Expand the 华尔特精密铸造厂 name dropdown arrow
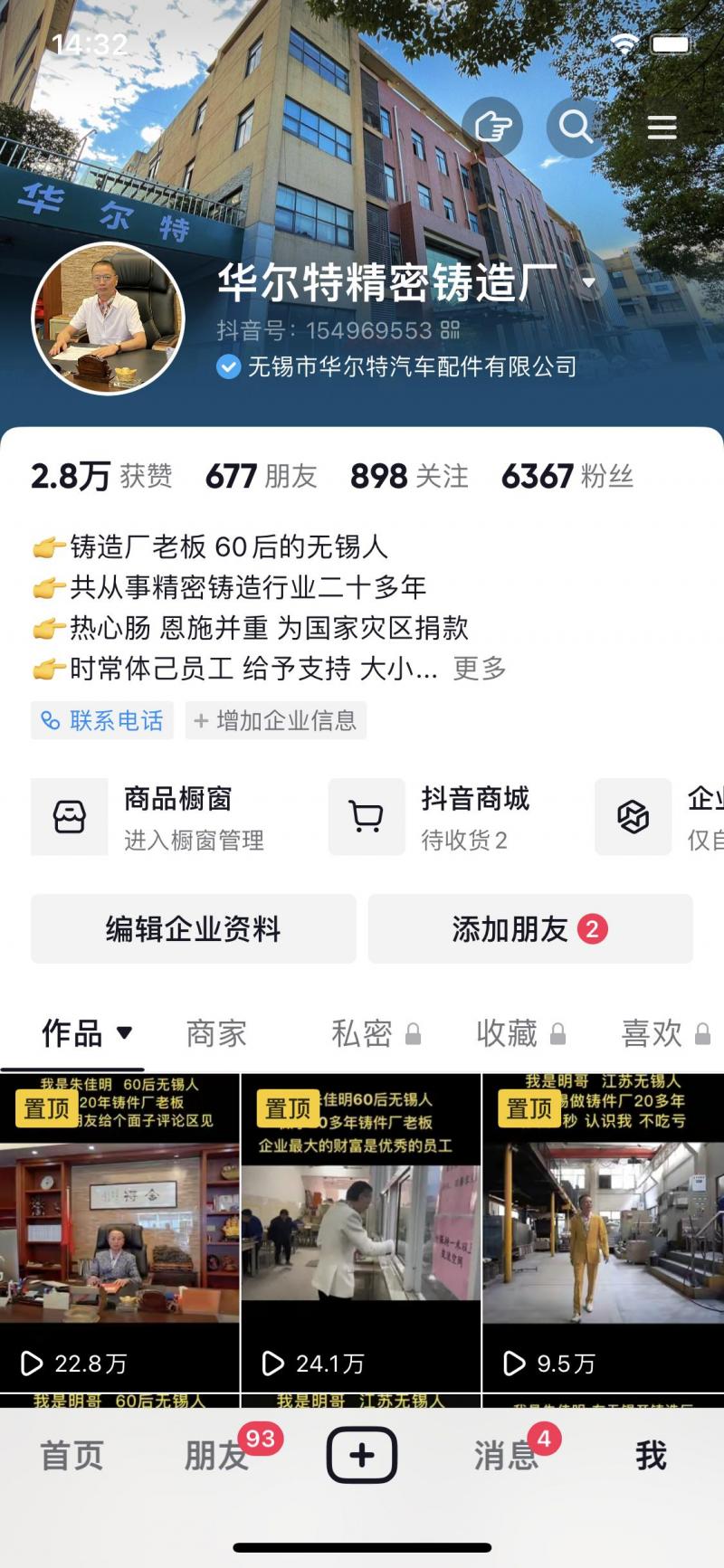724x1568 pixels. tap(588, 281)
